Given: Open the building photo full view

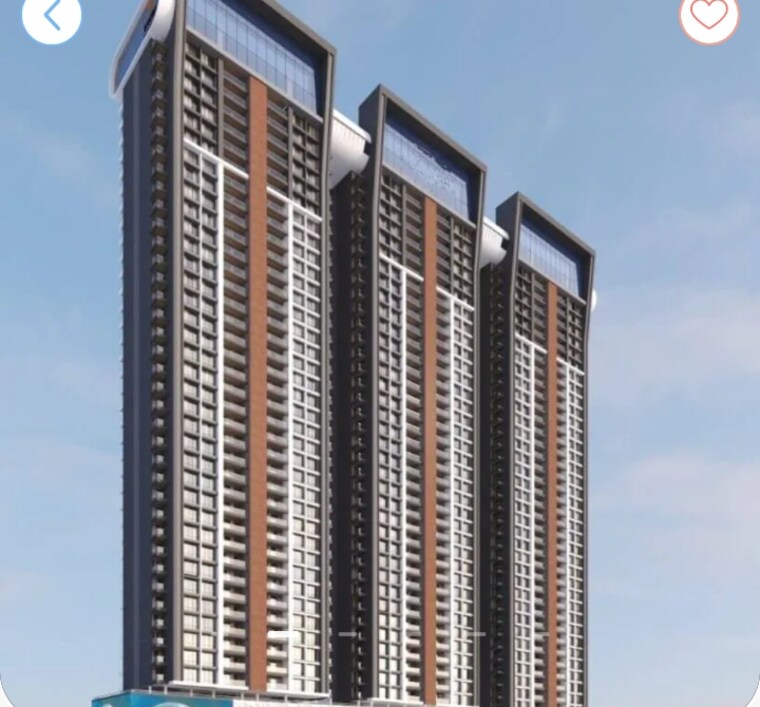Looking at the screenshot, I should [x=380, y=380].
